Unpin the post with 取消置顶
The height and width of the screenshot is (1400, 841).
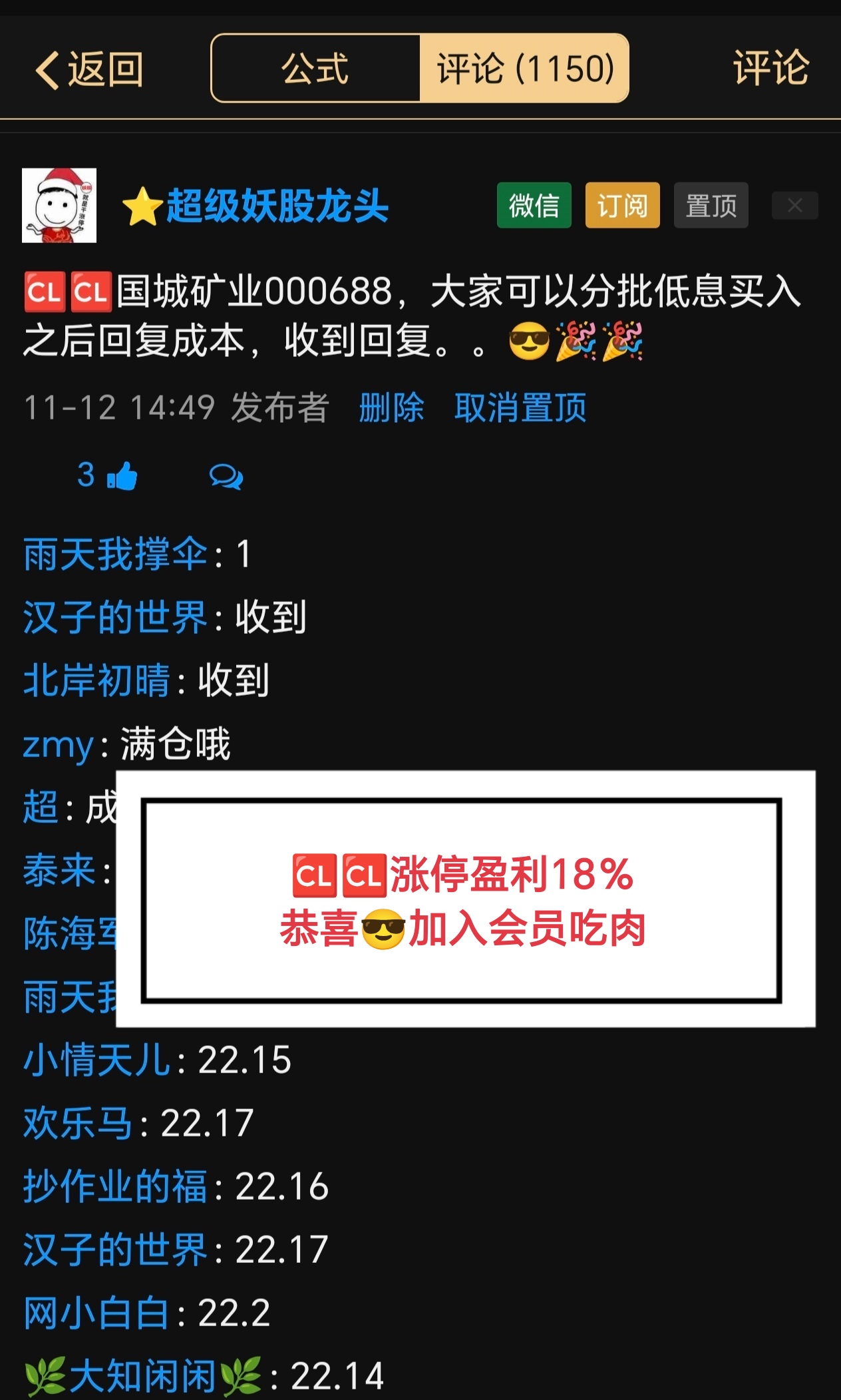click(520, 407)
